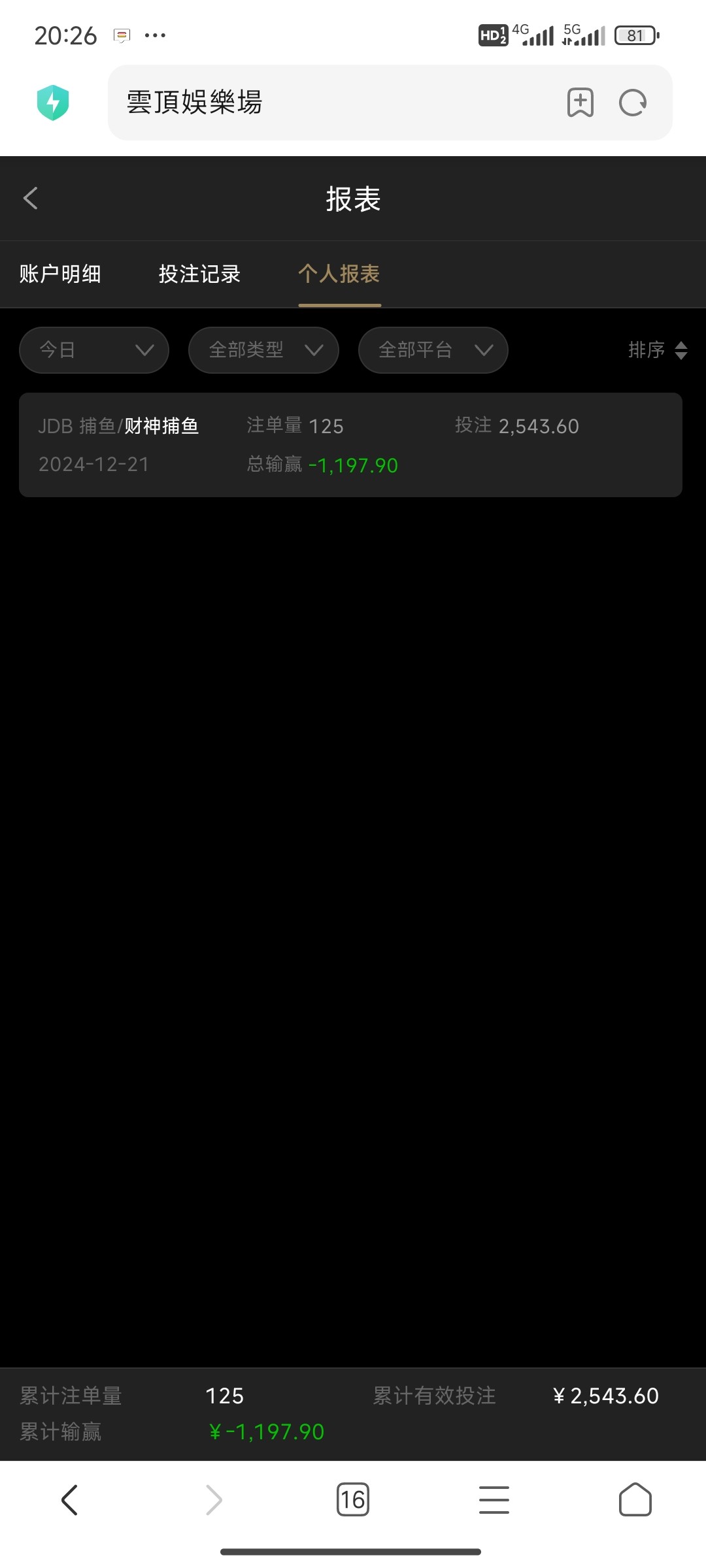706x1568 pixels.
Task: Add this page to bookmarks
Action: pos(580,103)
